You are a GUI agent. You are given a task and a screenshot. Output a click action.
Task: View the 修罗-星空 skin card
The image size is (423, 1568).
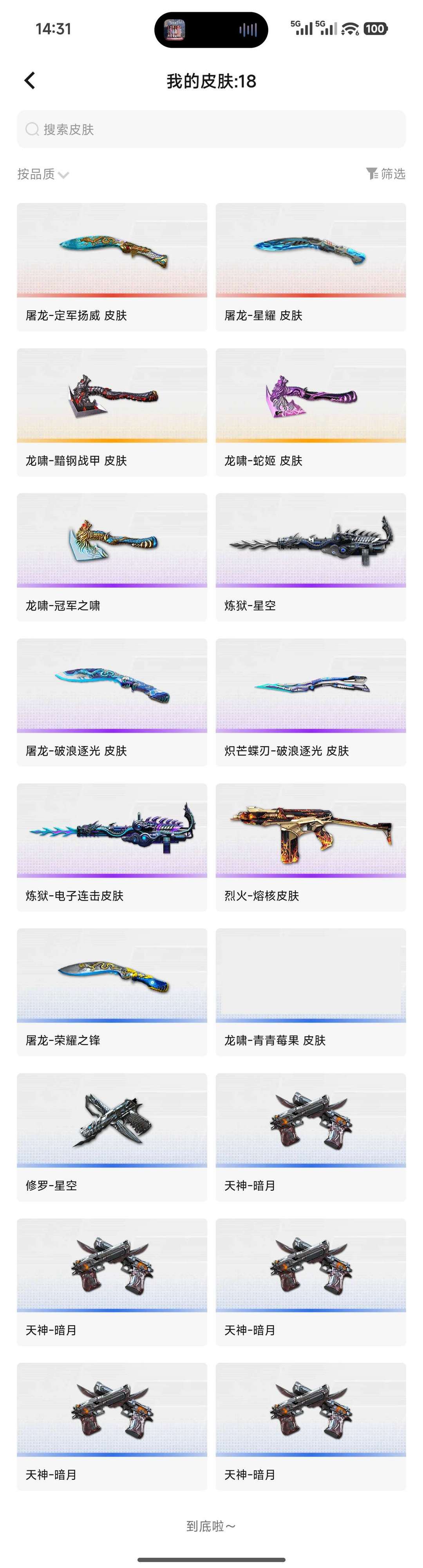112,1136
